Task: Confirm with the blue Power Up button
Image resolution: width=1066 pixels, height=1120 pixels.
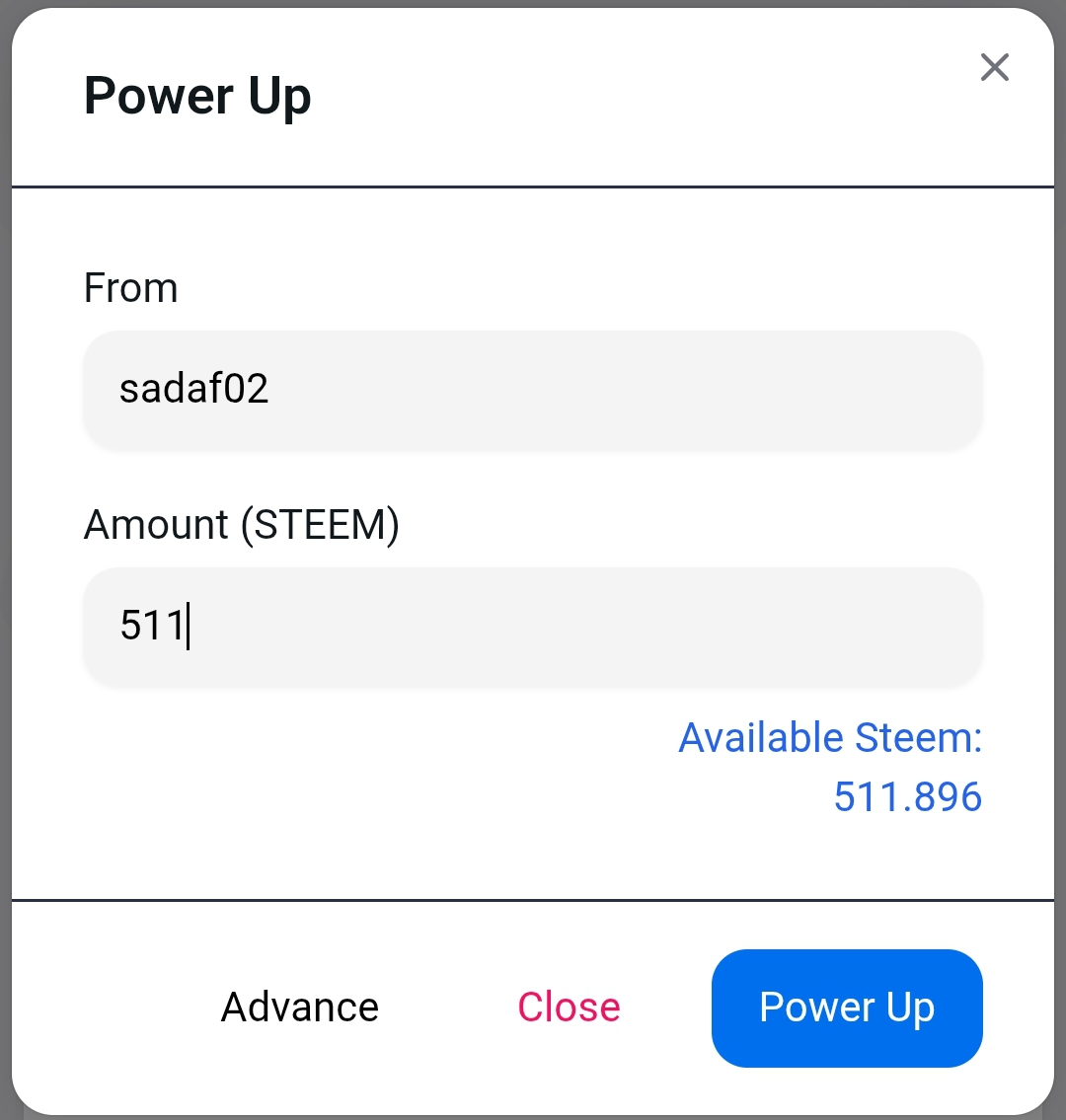Action: click(847, 1008)
